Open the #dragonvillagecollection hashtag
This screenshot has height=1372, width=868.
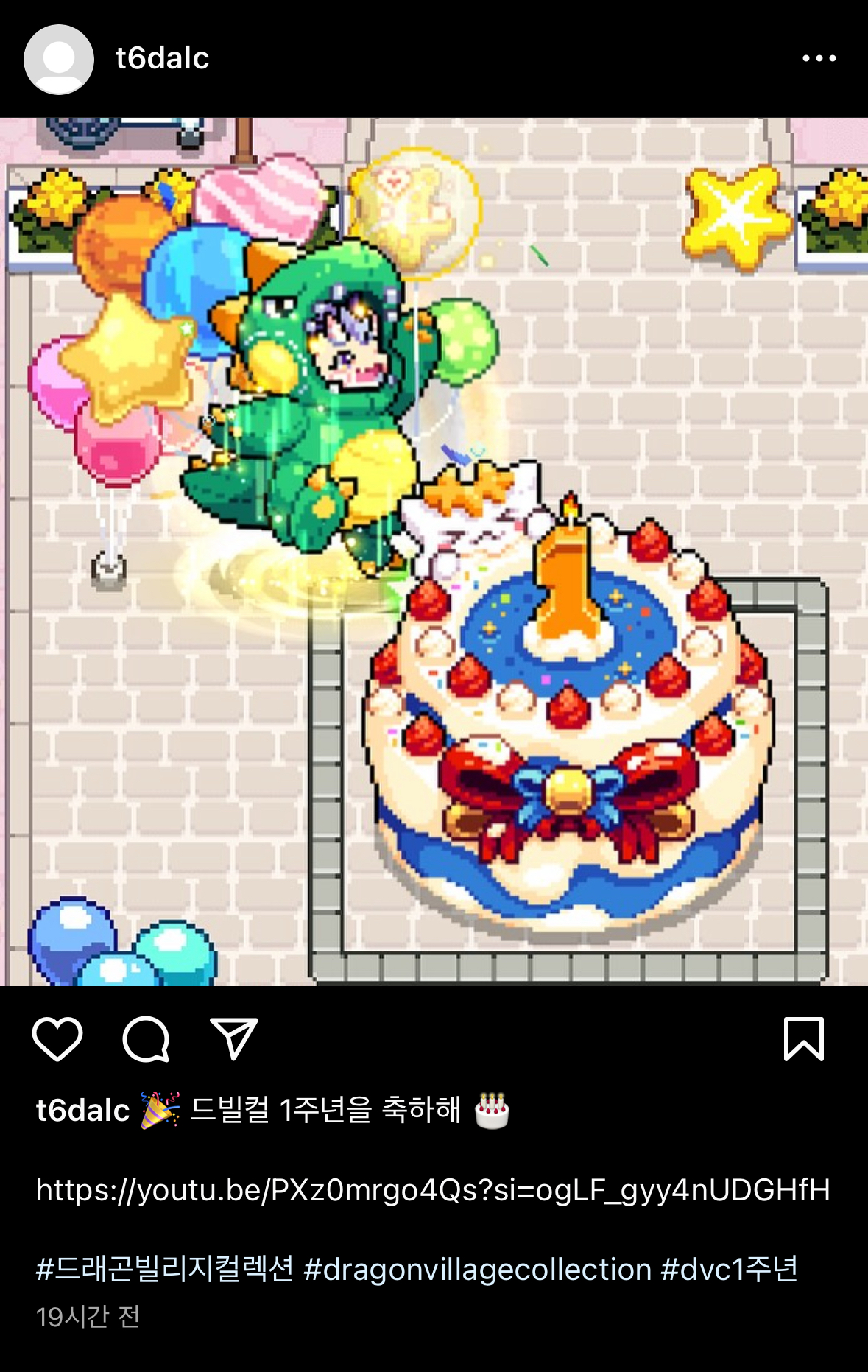point(478,1269)
